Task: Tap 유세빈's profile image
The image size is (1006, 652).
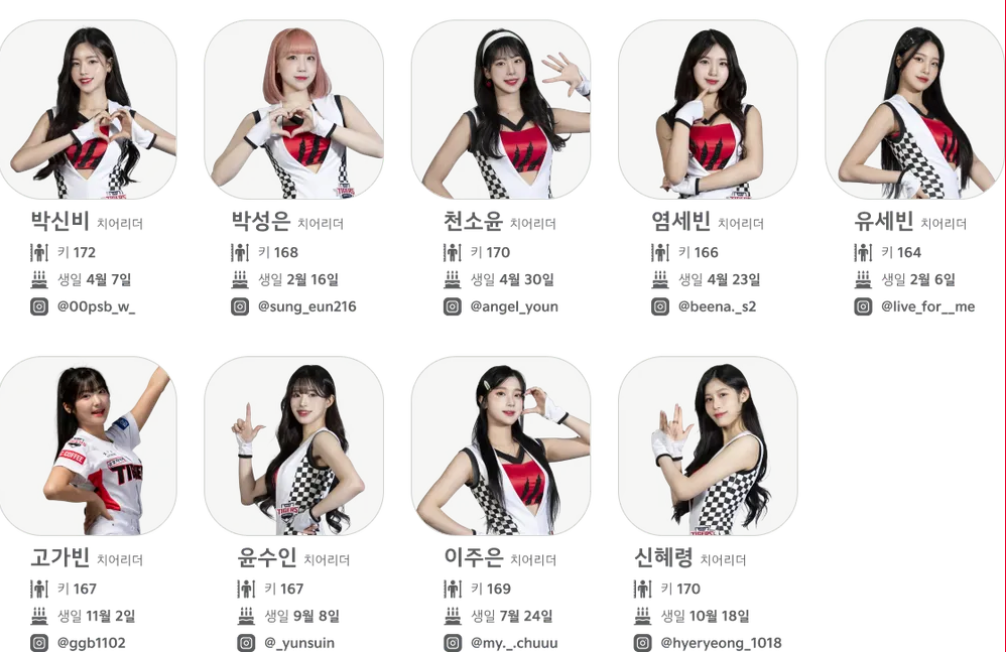Action: click(914, 110)
